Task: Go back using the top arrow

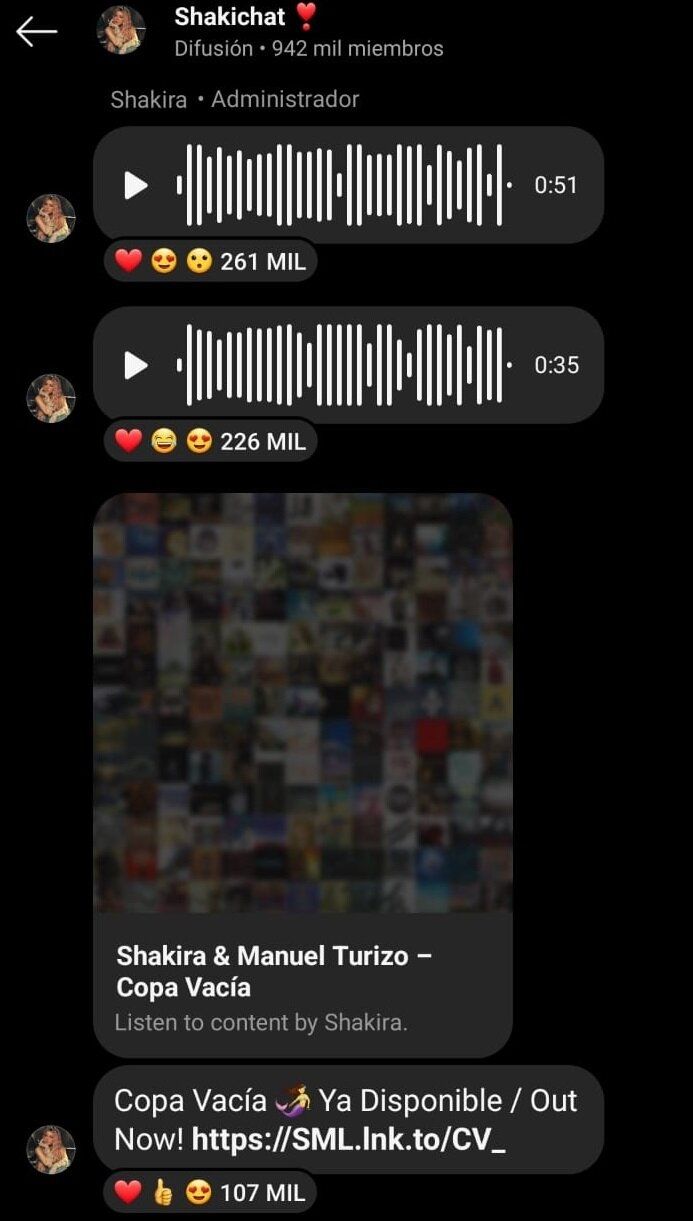Action: (37, 32)
